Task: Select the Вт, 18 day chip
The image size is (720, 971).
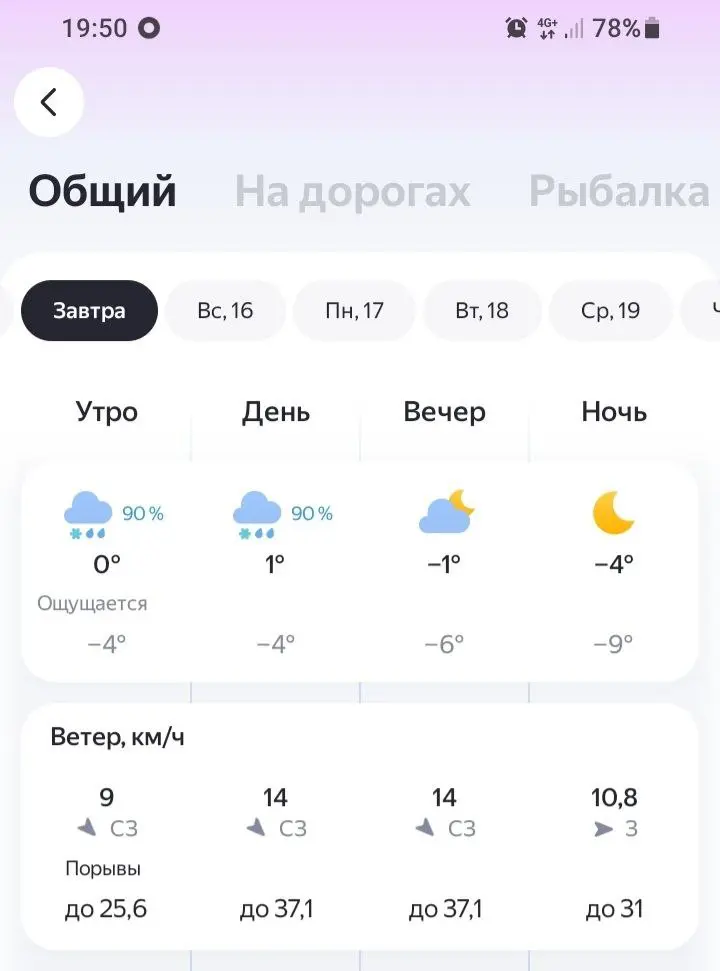Action: tap(482, 311)
